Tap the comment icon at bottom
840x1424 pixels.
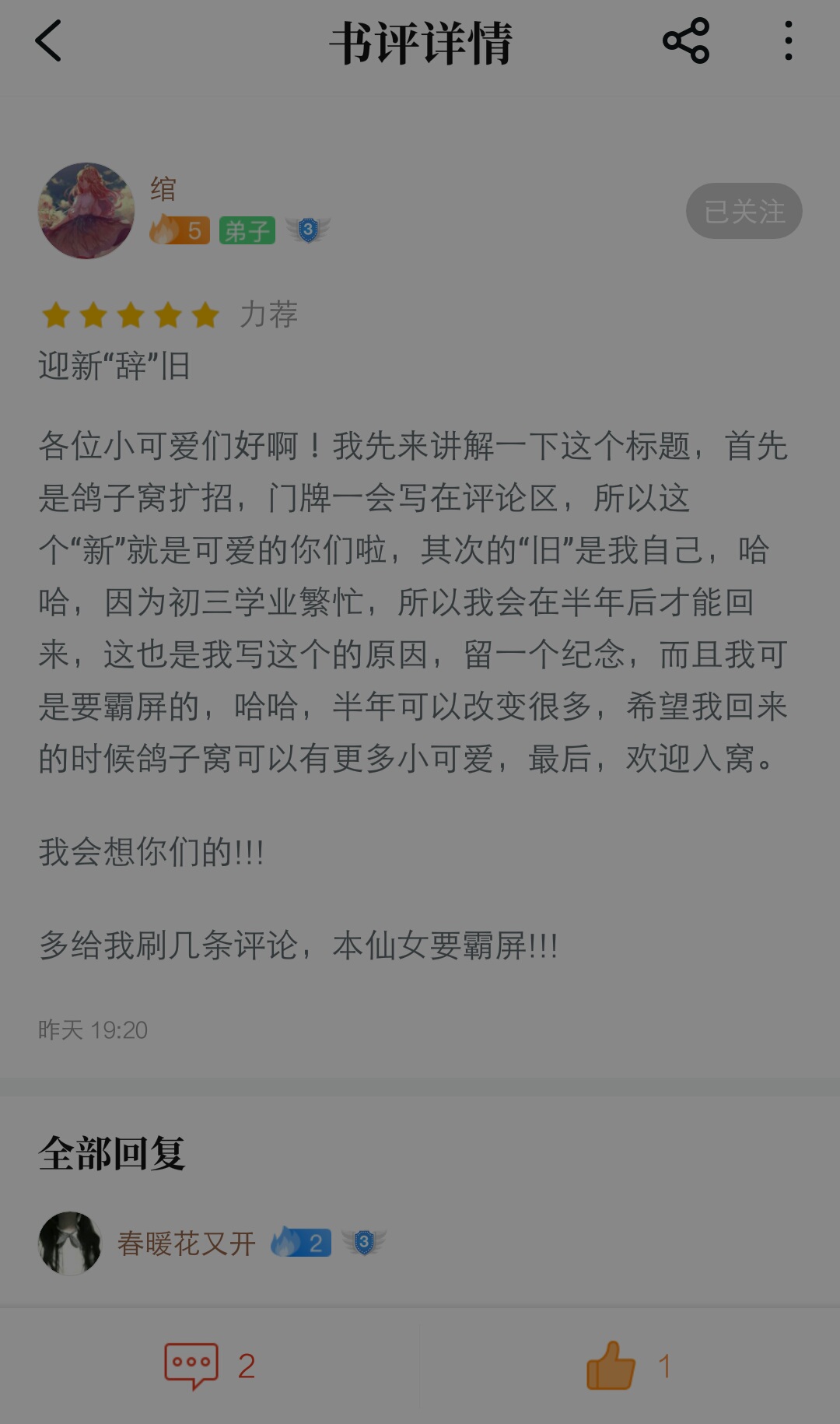click(191, 1366)
